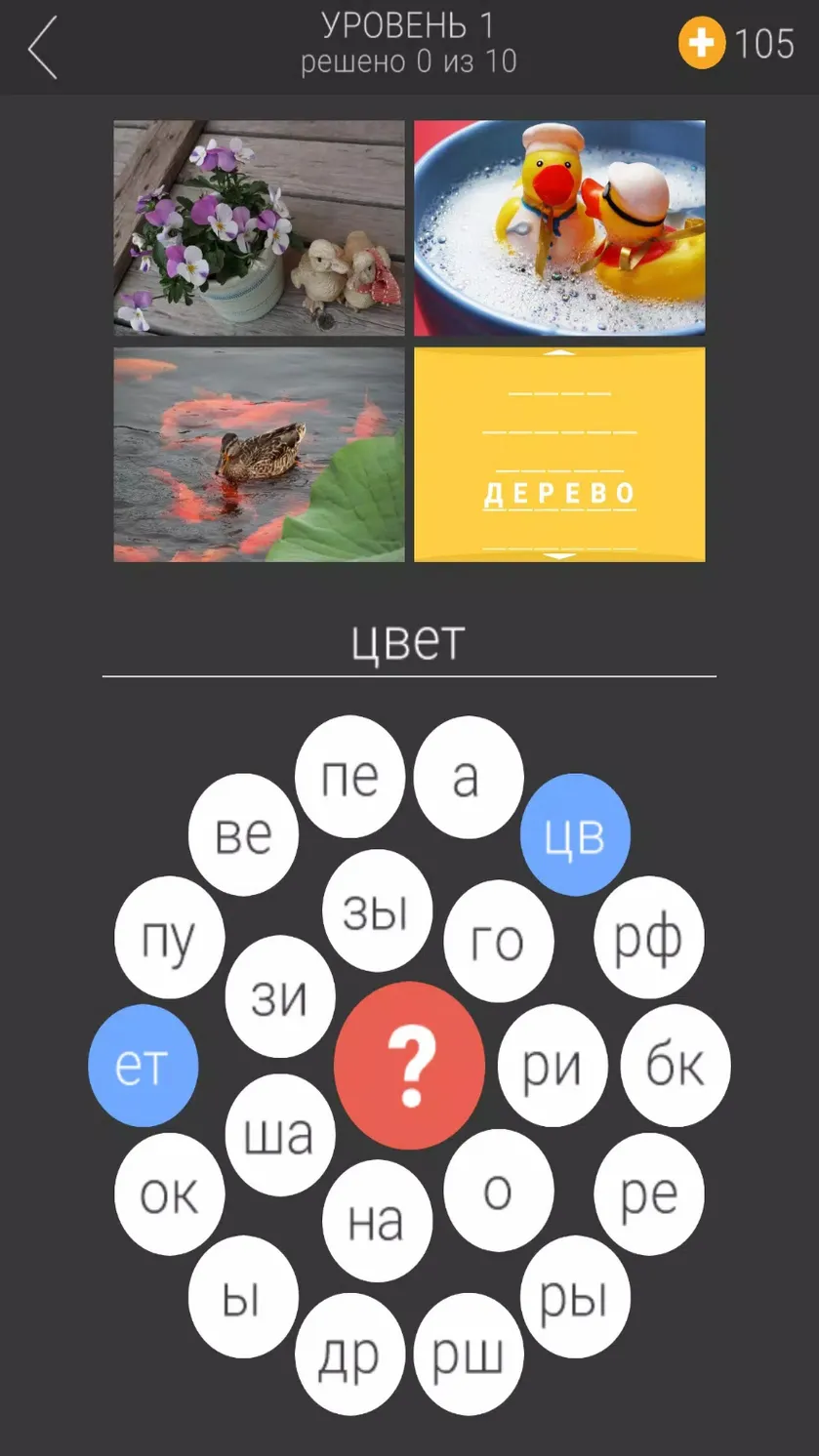Image resolution: width=819 pixels, height=1456 pixels.
Task: Deselect the blue 'цв' bubble
Action: [x=575, y=834]
